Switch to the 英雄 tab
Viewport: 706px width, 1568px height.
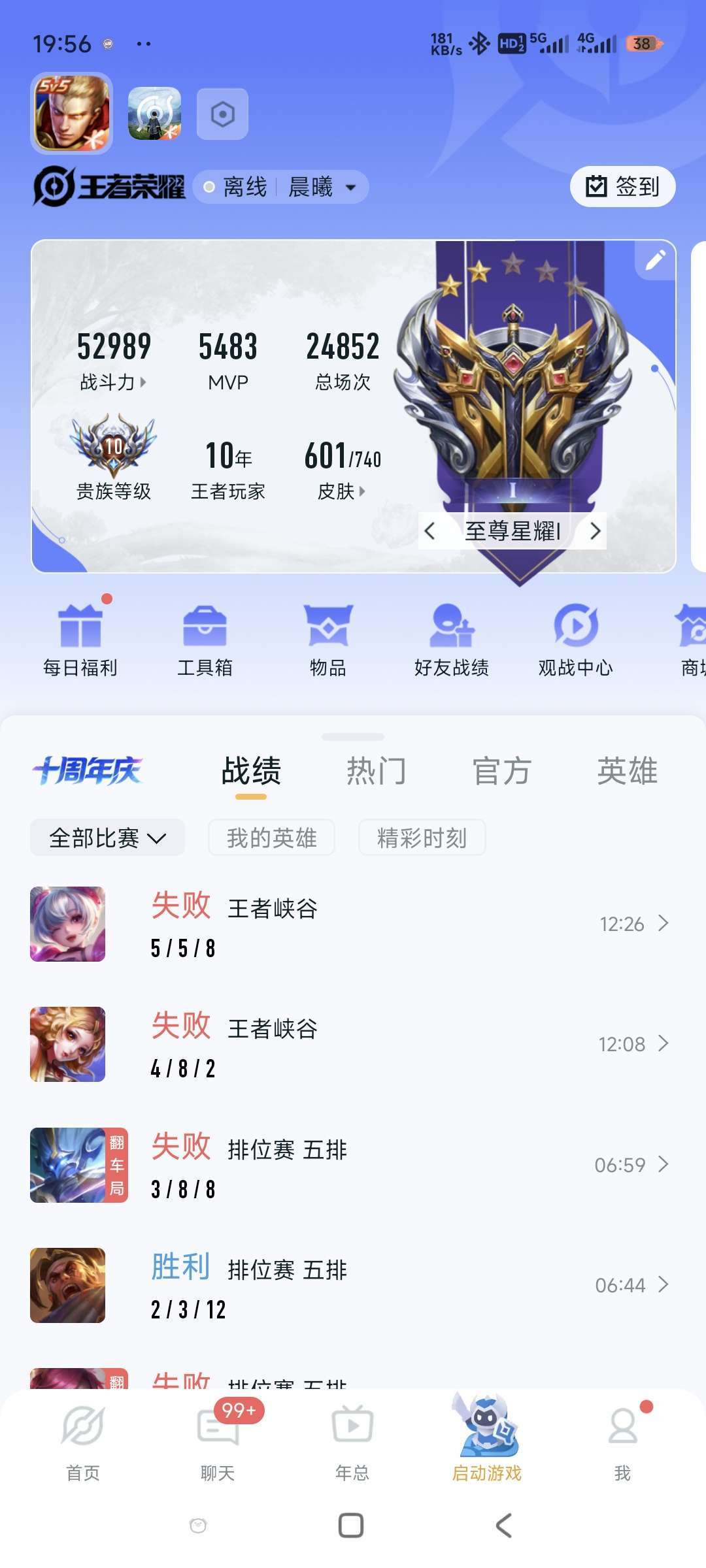pyautogui.click(x=627, y=771)
